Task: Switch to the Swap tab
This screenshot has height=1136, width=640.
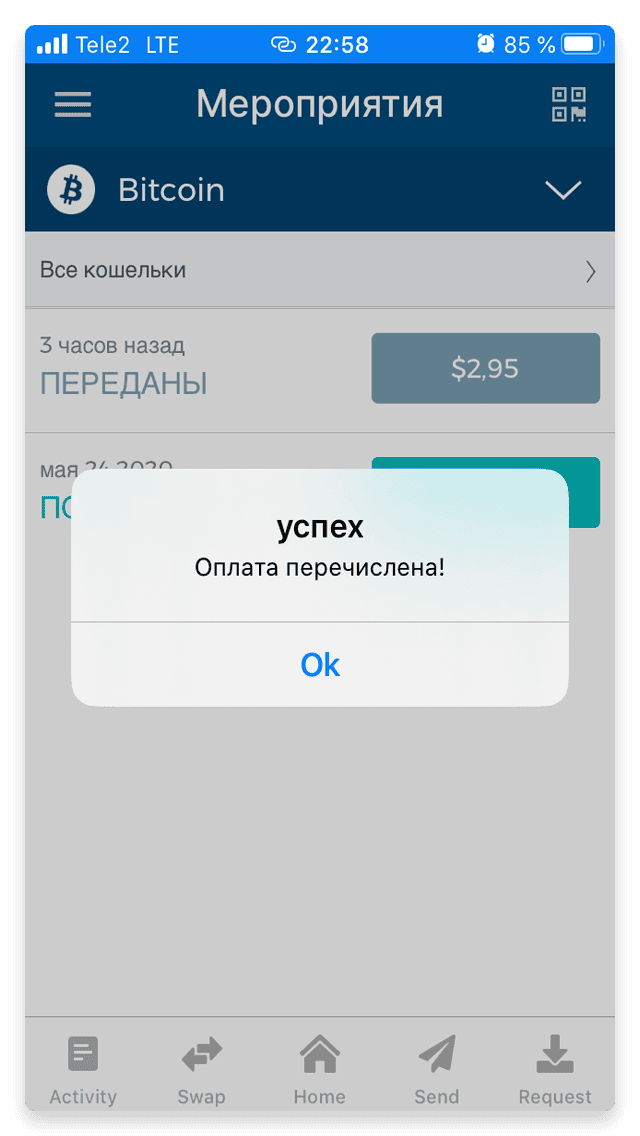Action: click(201, 1070)
